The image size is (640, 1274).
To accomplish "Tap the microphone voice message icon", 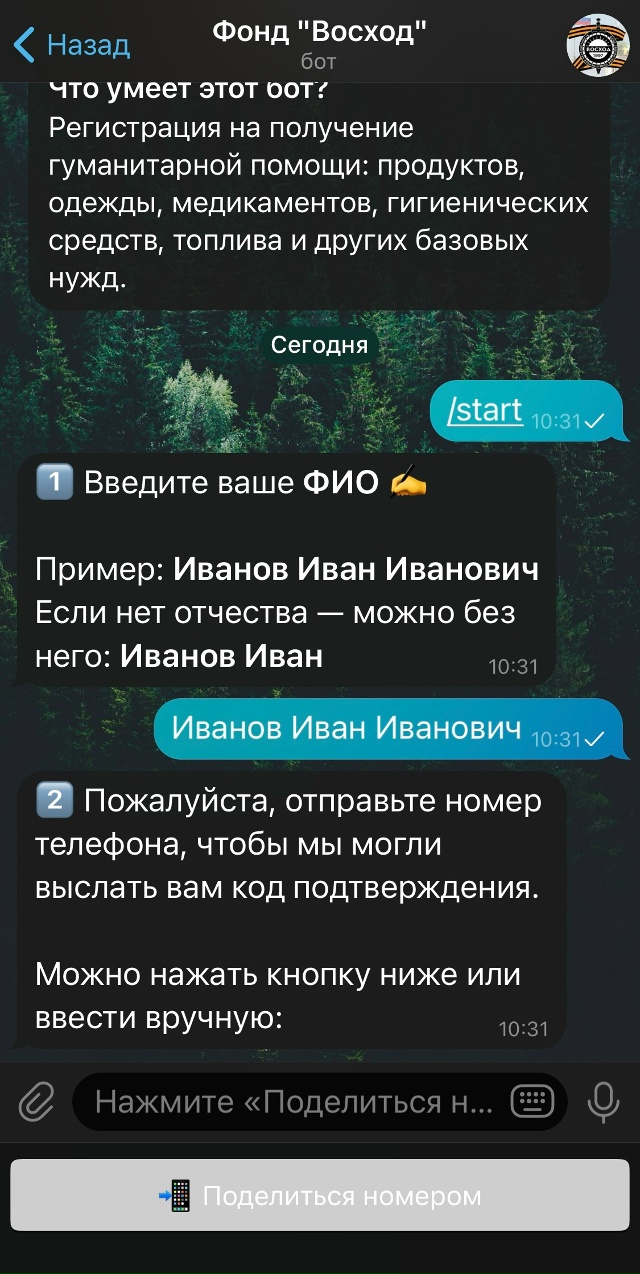I will click(603, 1102).
